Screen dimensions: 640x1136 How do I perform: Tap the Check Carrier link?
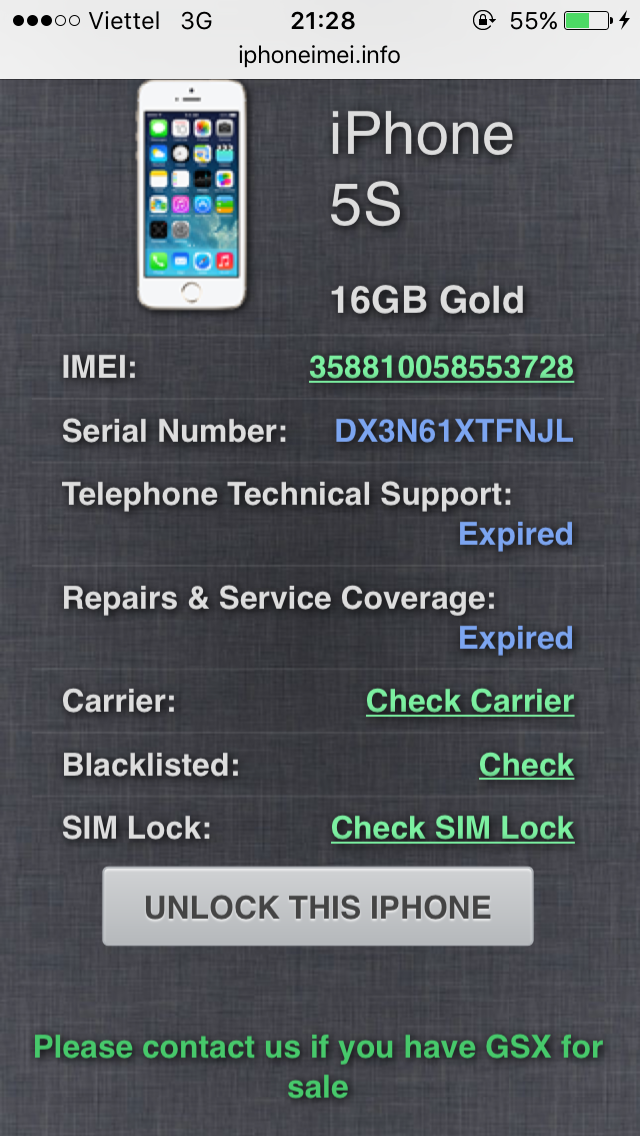point(470,701)
